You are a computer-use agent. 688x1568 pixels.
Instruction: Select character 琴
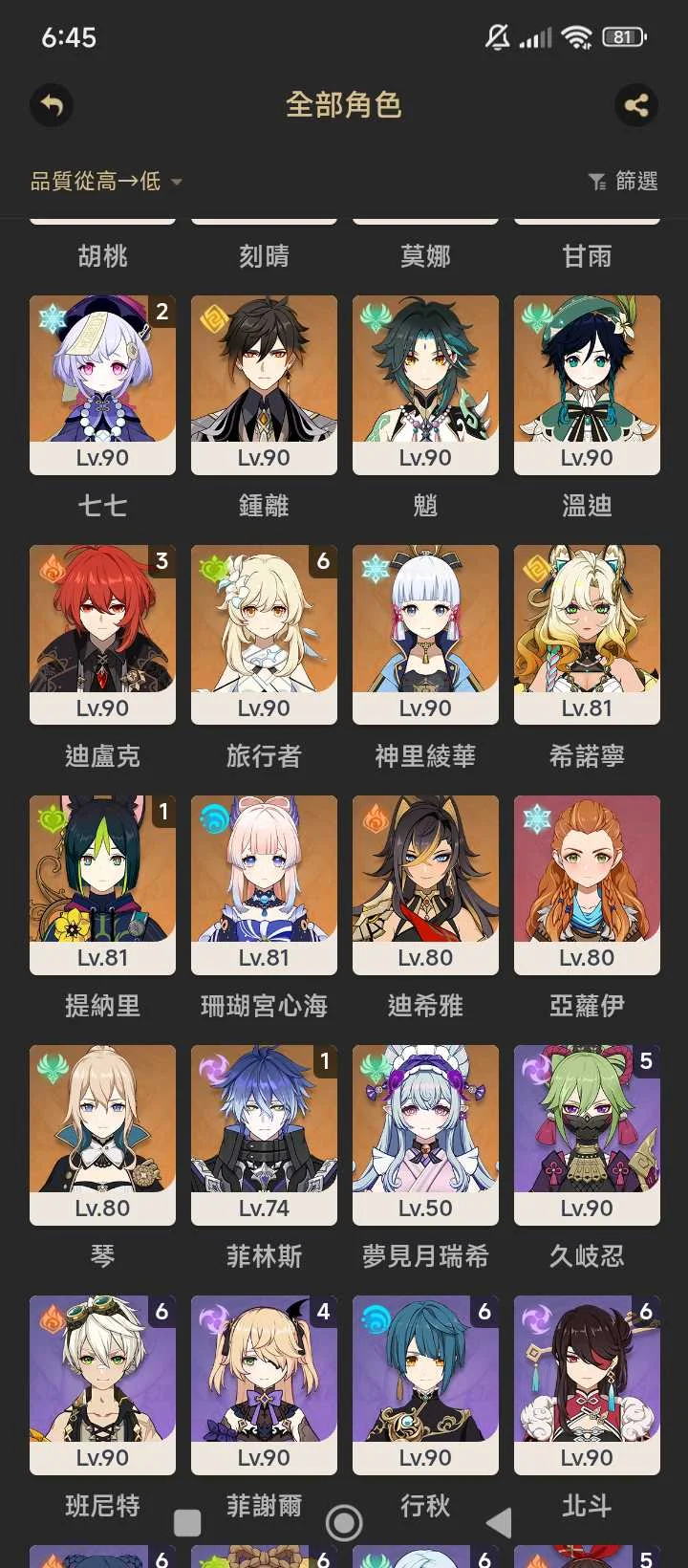[x=102, y=1134]
